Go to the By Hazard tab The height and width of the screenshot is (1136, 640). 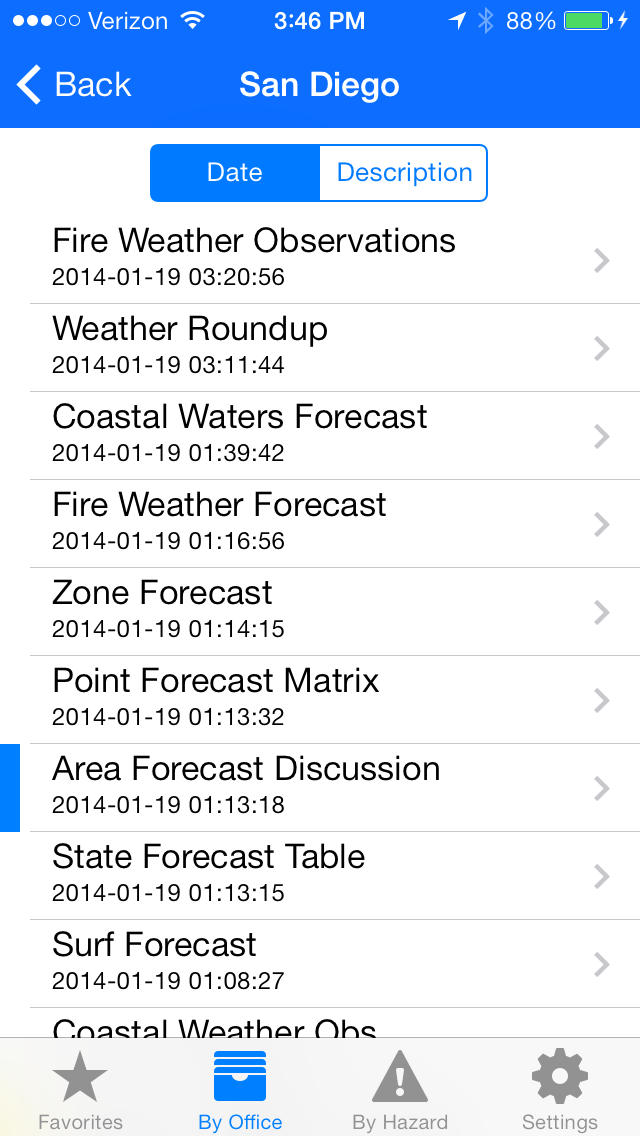pyautogui.click(x=399, y=1089)
